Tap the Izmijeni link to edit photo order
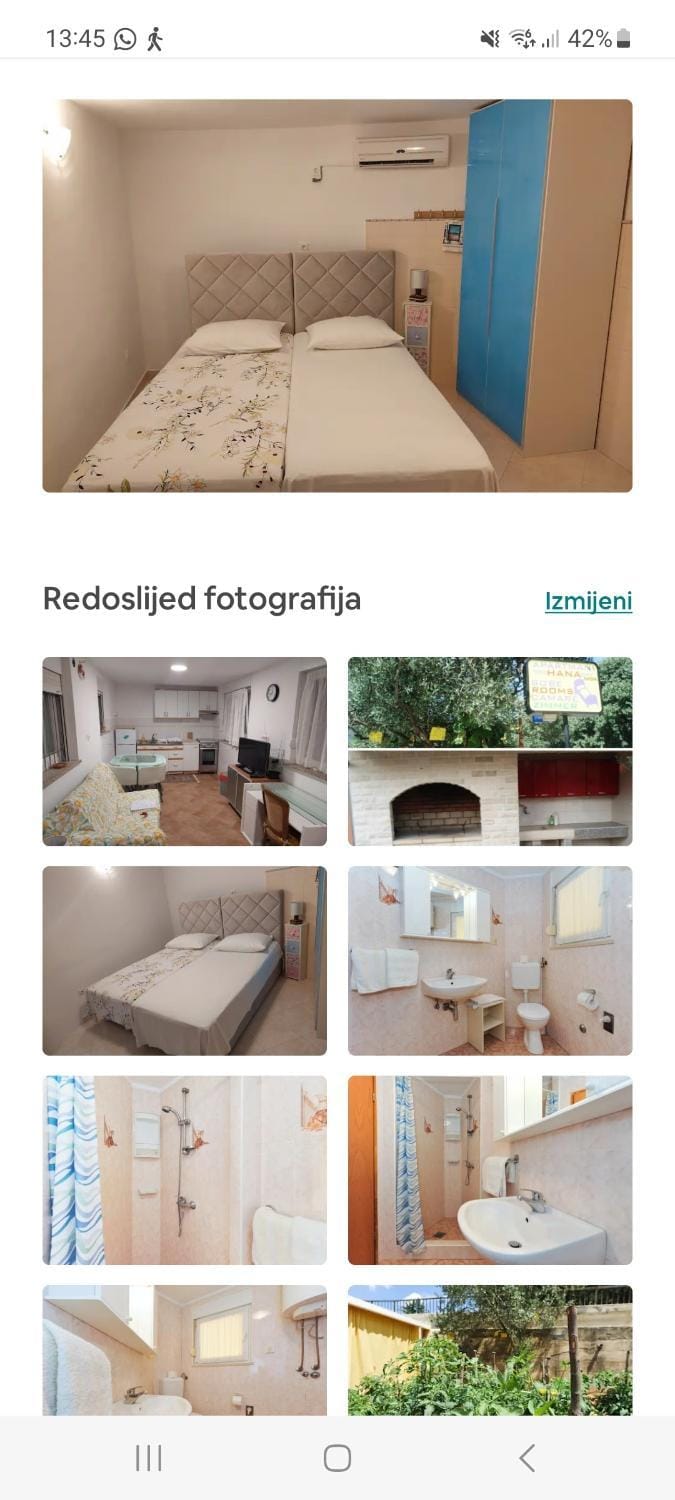This screenshot has width=675, height=1500. (588, 601)
